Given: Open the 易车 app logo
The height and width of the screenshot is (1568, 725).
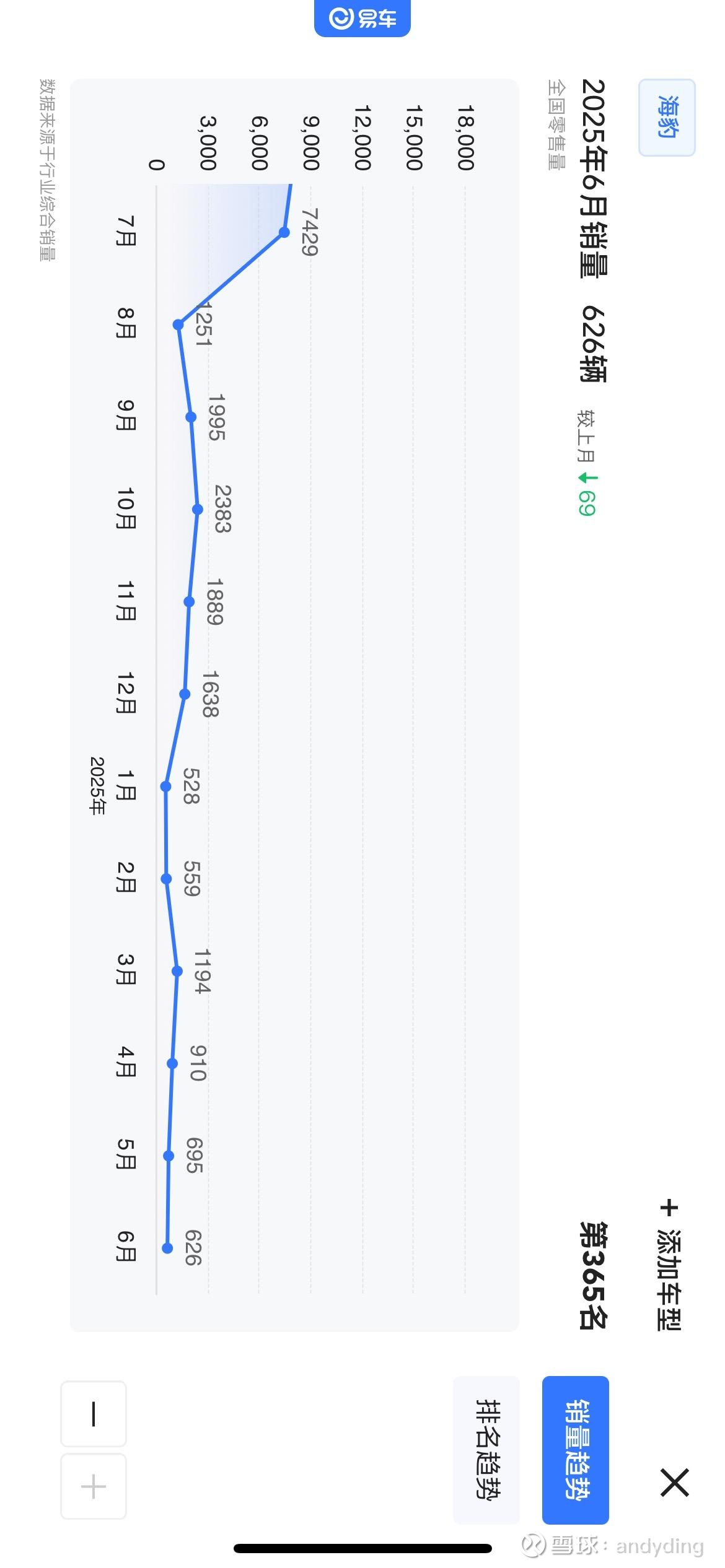Looking at the screenshot, I should click(362, 19).
